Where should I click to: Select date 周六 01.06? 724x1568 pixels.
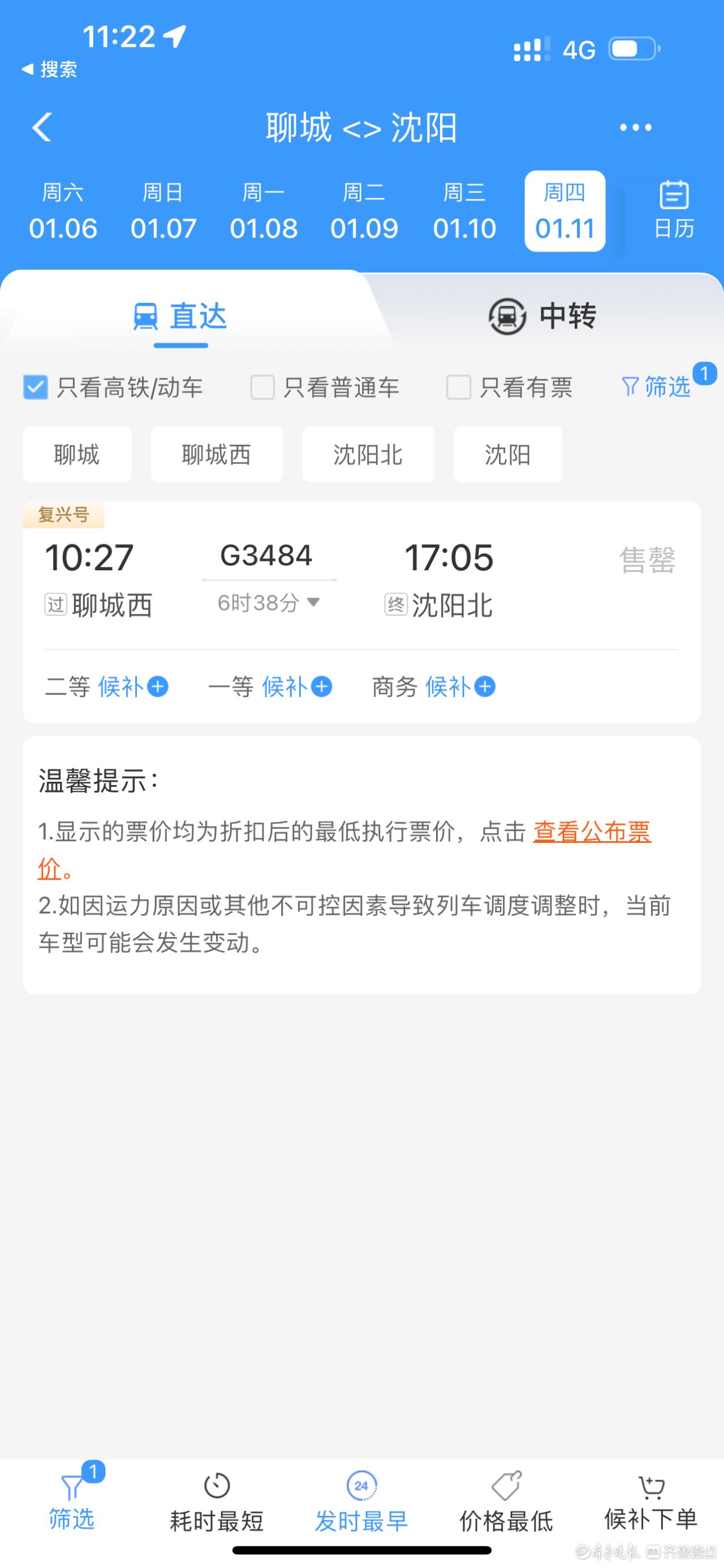click(63, 211)
